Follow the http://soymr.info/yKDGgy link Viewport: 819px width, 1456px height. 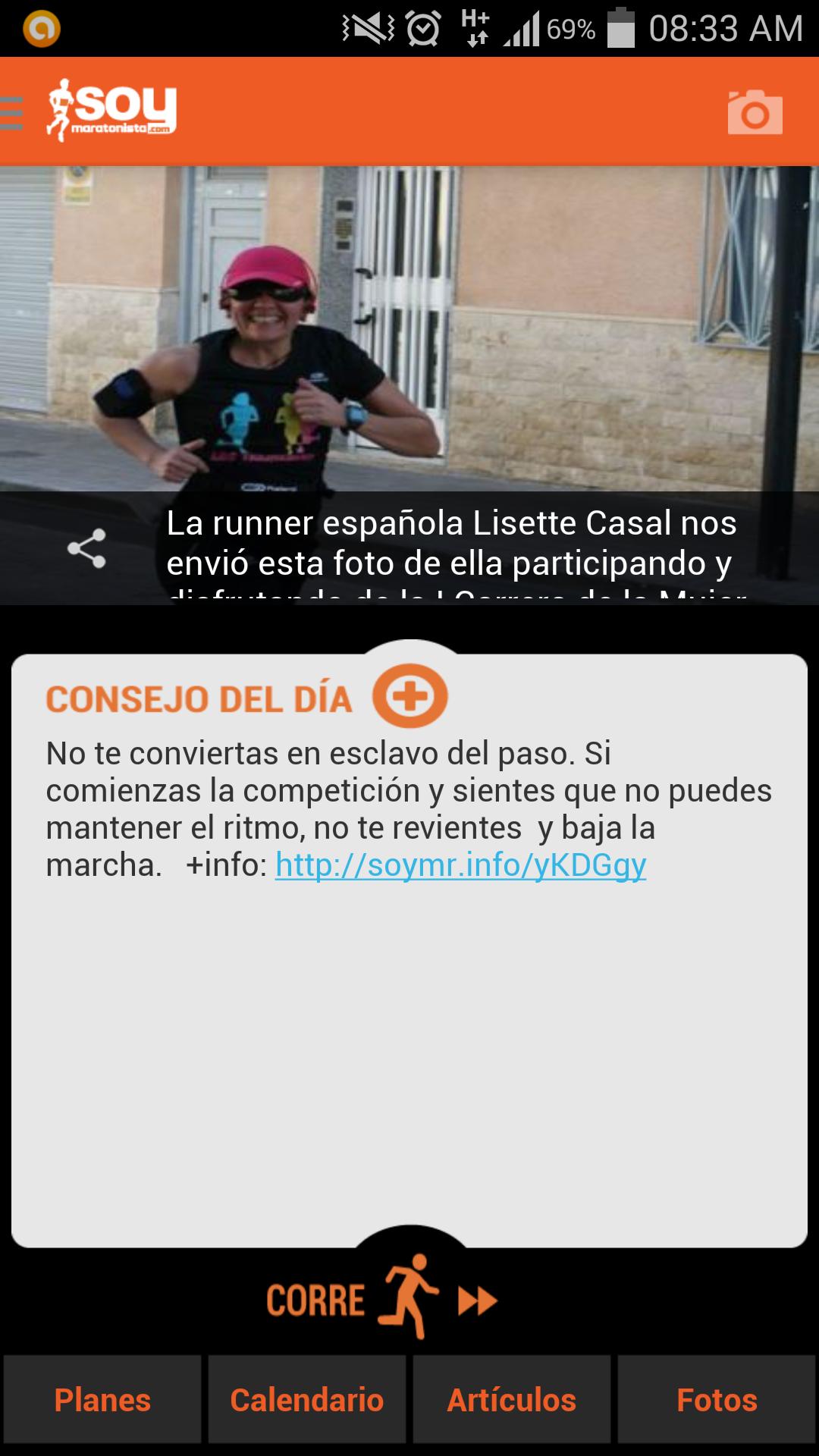[x=459, y=865]
